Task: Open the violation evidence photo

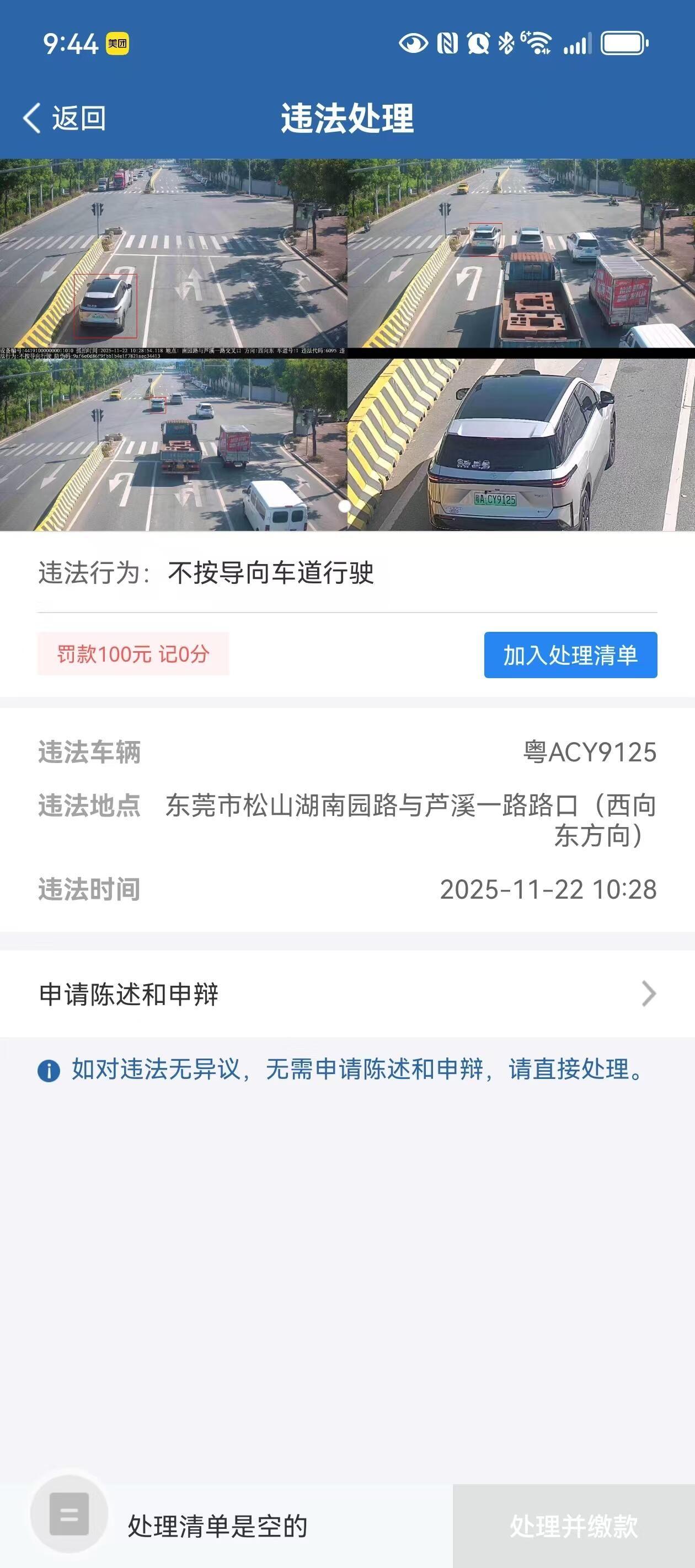Action: click(347, 345)
